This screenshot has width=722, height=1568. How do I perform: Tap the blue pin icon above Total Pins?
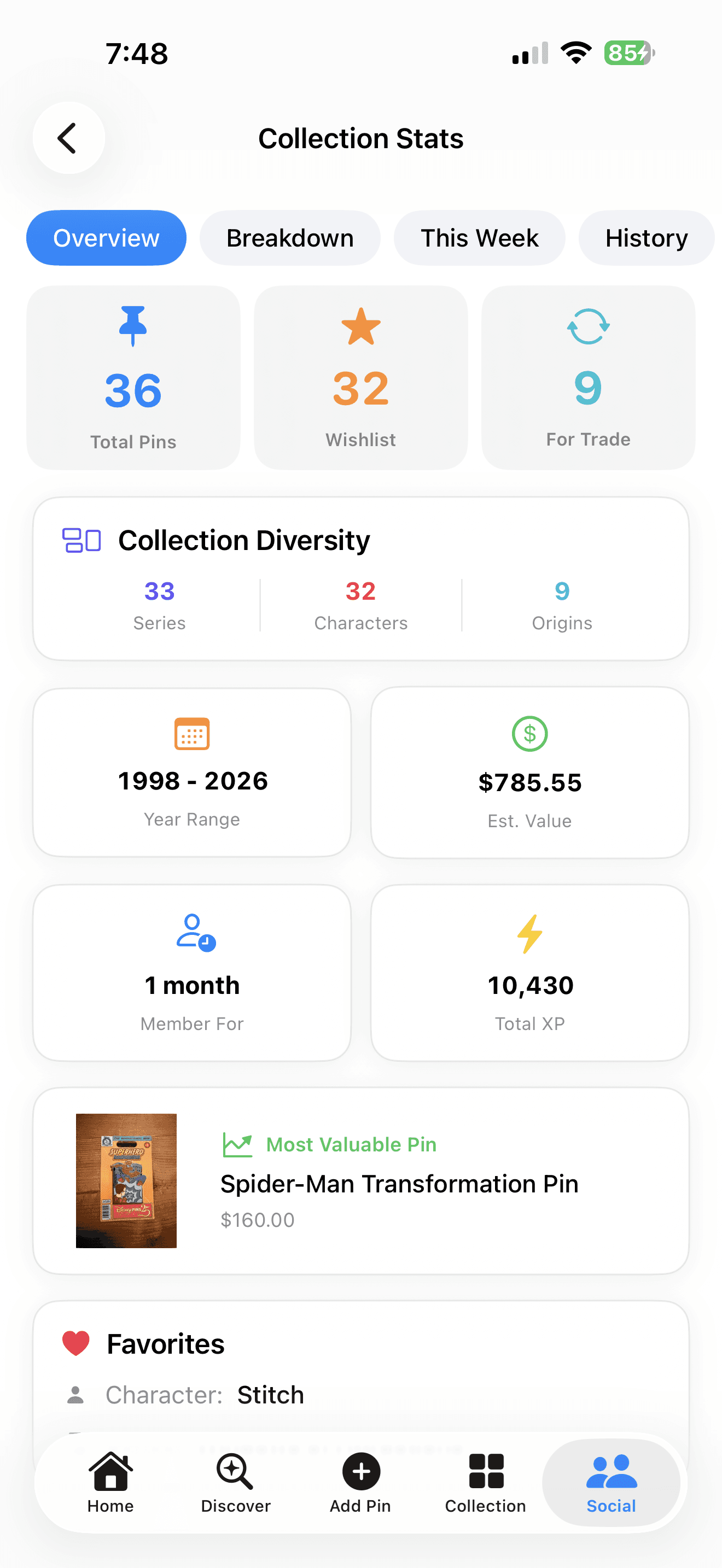[133, 327]
